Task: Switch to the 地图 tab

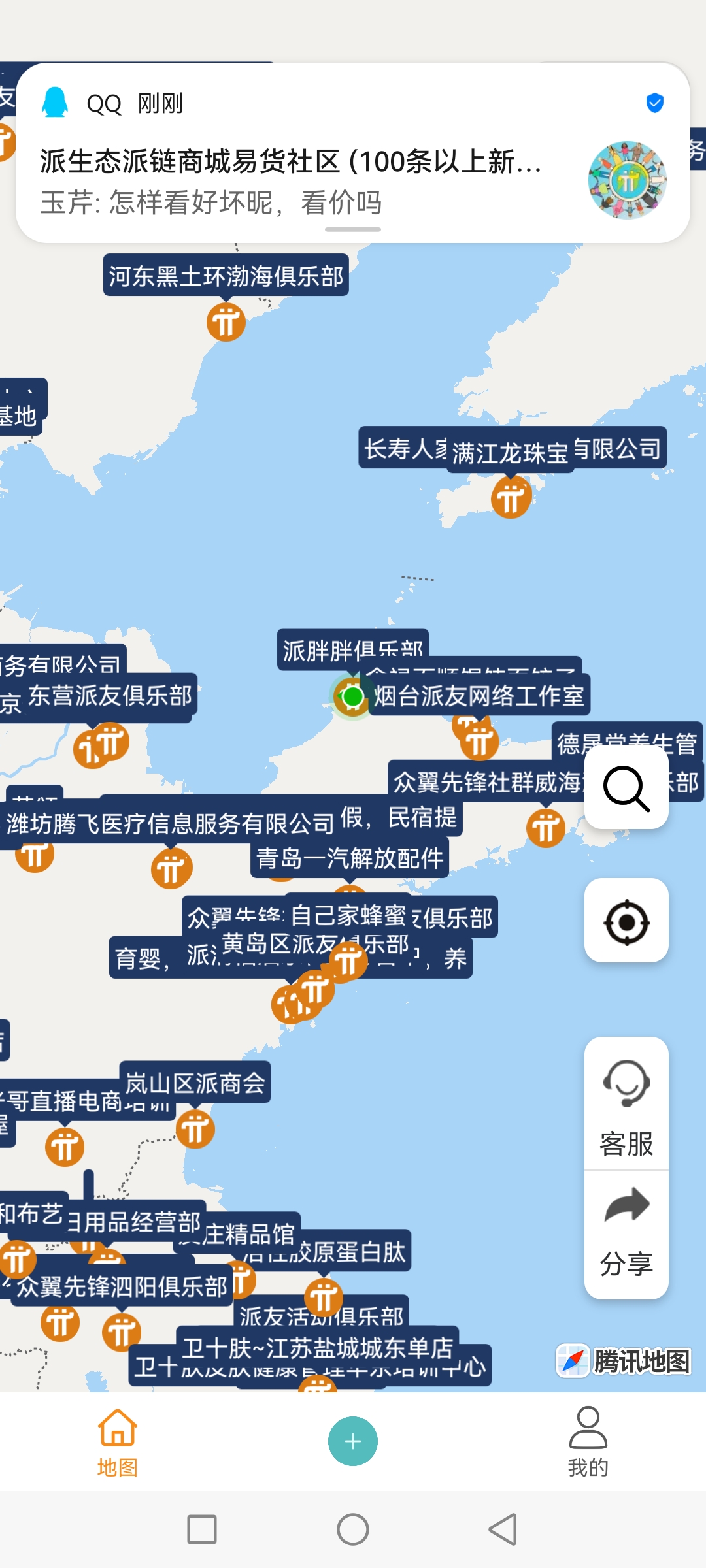Action: click(x=118, y=1443)
